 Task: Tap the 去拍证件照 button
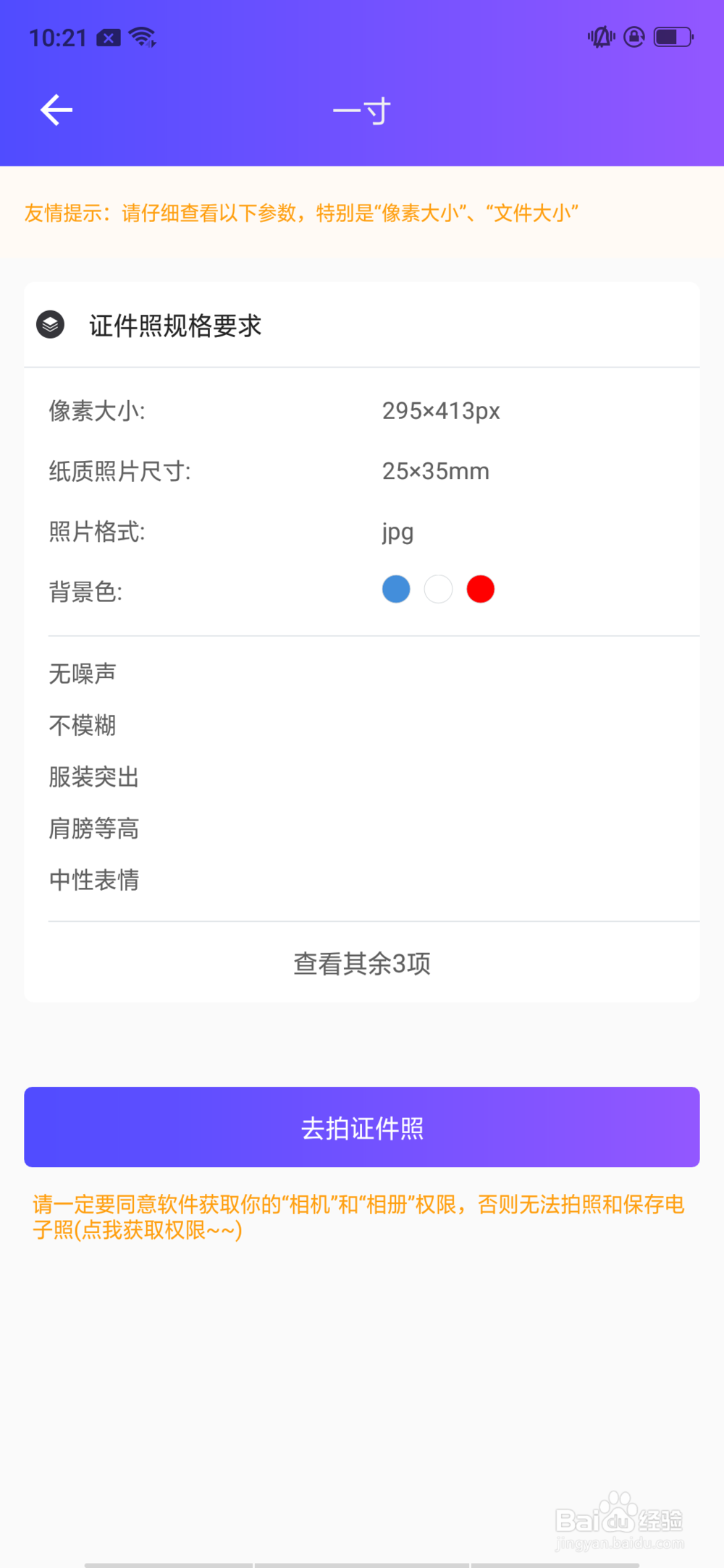tap(362, 1127)
